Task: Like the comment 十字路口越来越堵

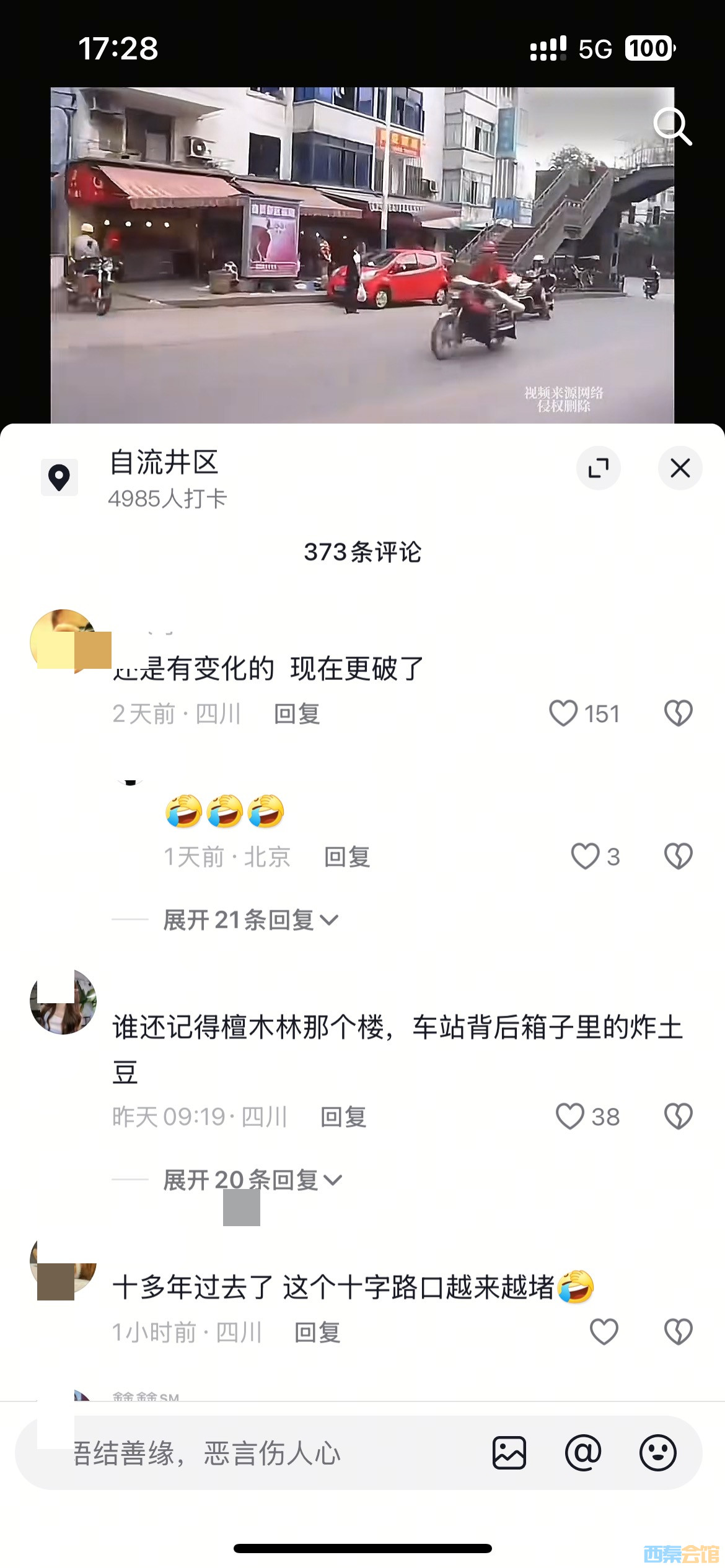Action: pyautogui.click(x=604, y=1332)
